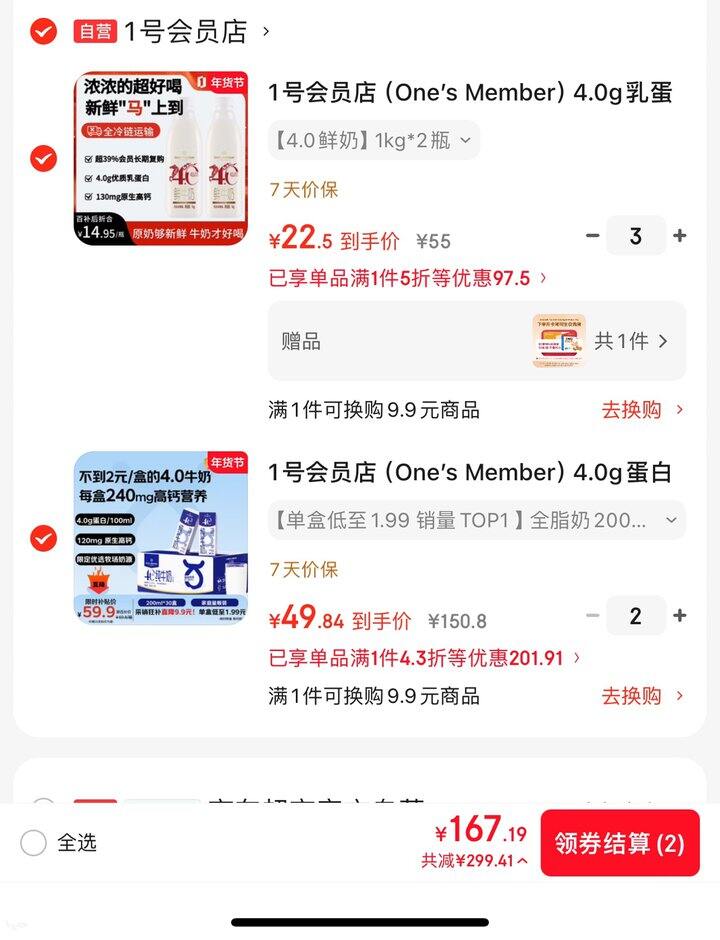This screenshot has height=940, width=720.
Task: Uncheck the store checkbox for 1号会员店
Action: (x=41, y=31)
